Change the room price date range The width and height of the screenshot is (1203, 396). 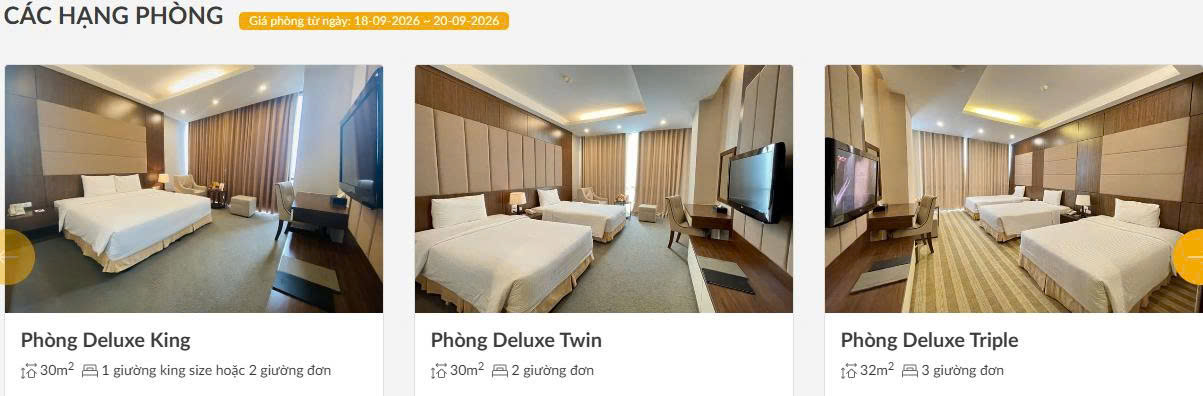[373, 21]
